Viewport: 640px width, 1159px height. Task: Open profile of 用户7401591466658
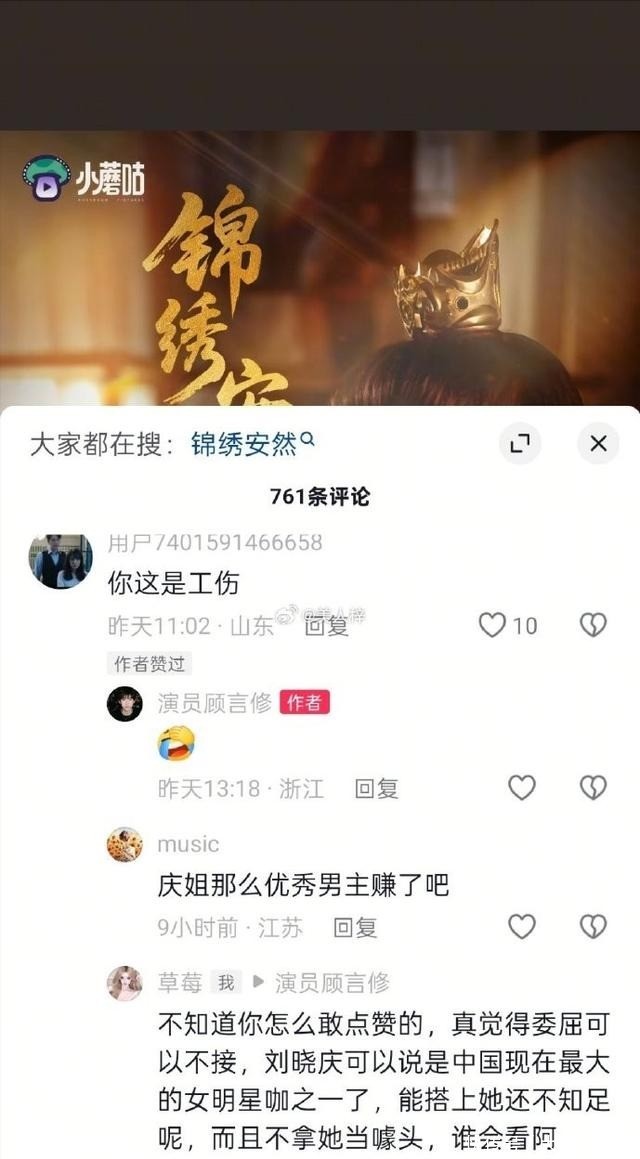[60, 561]
